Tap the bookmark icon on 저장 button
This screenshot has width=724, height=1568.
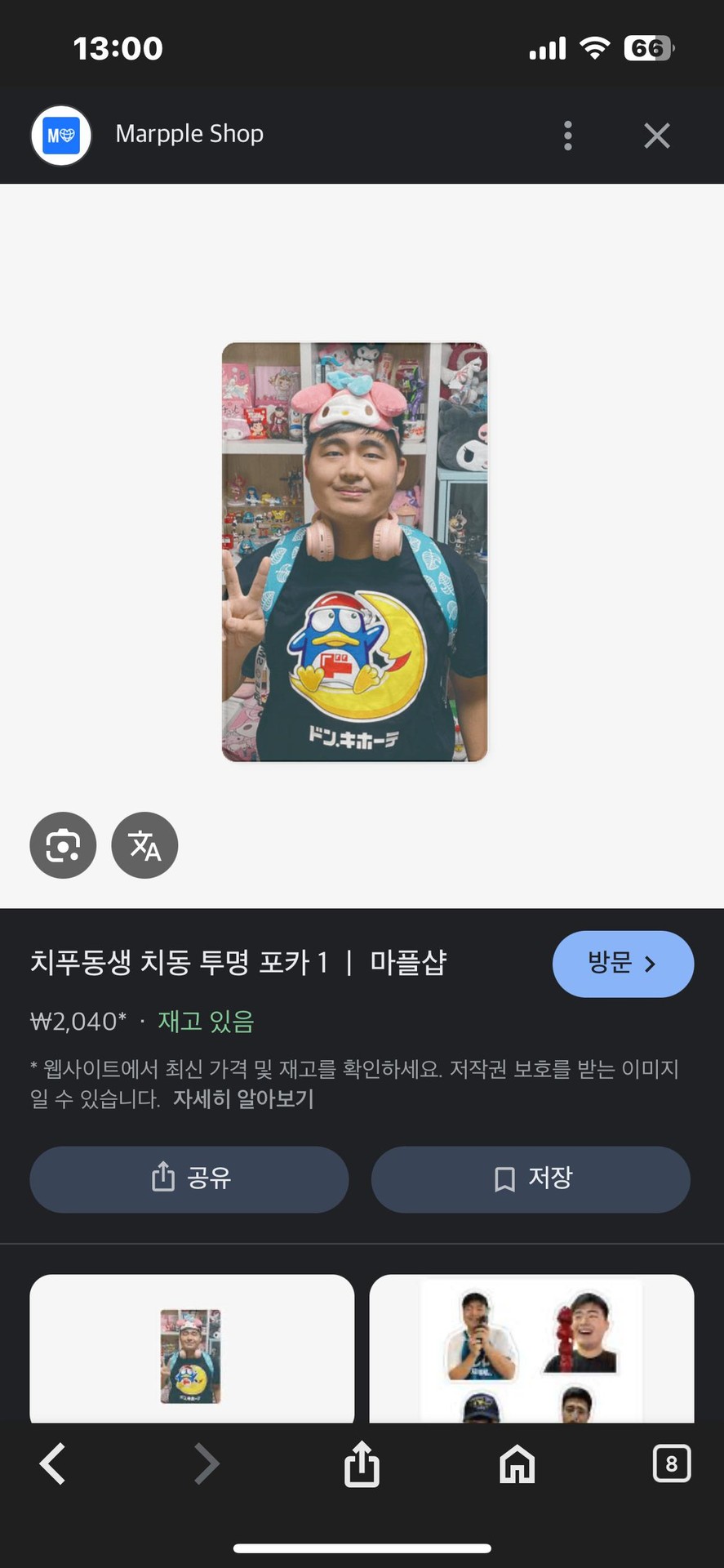pos(503,1178)
